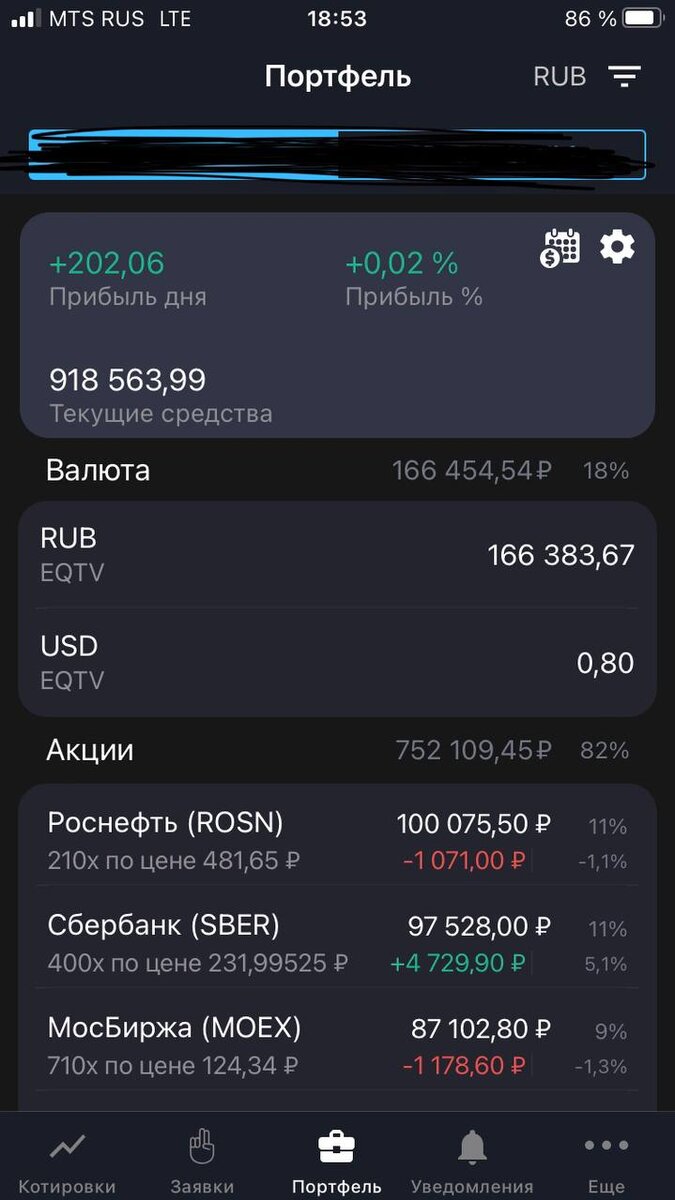
Task: Switch to the Котировки tab
Action: click(x=67, y=1160)
